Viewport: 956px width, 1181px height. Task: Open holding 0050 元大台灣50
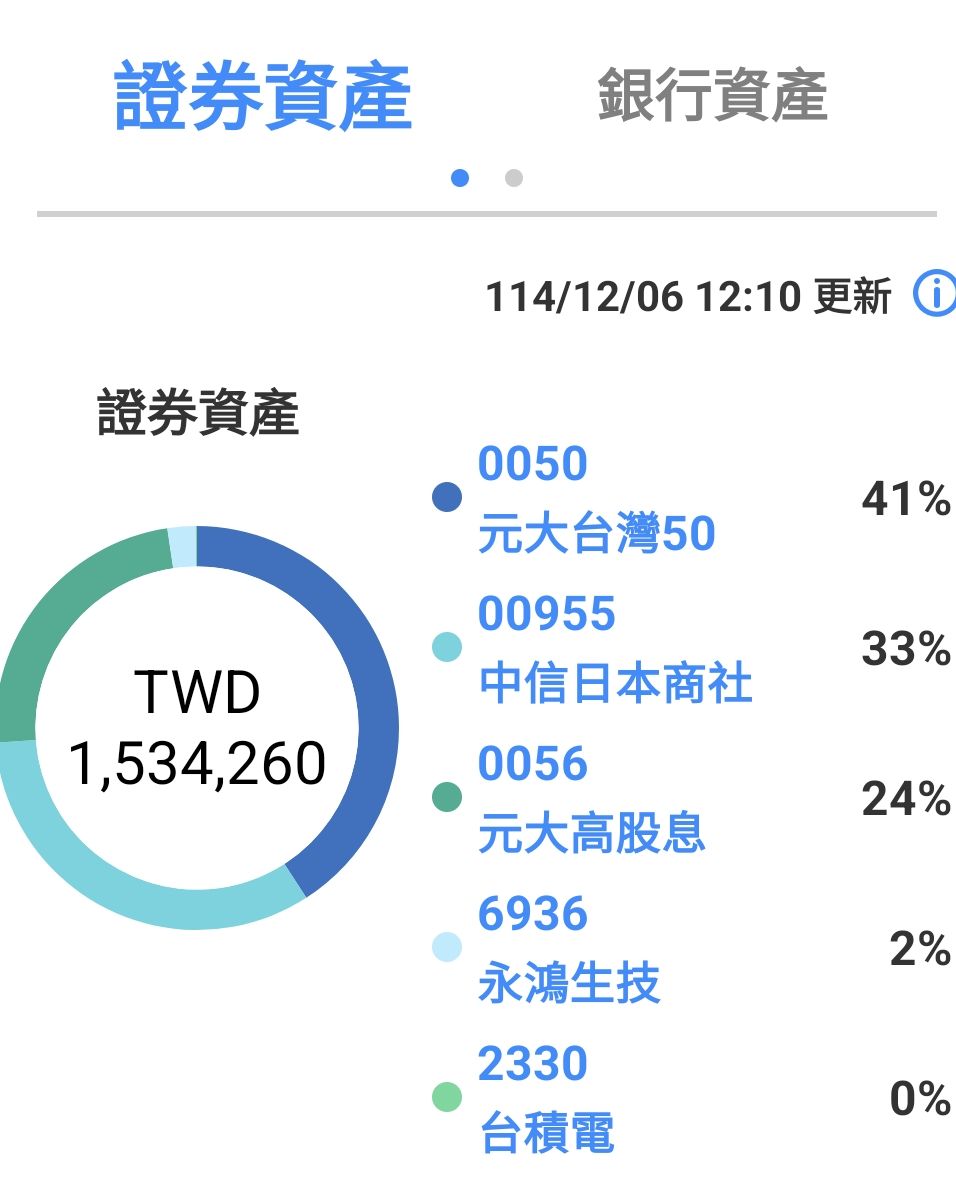[x=691, y=498]
